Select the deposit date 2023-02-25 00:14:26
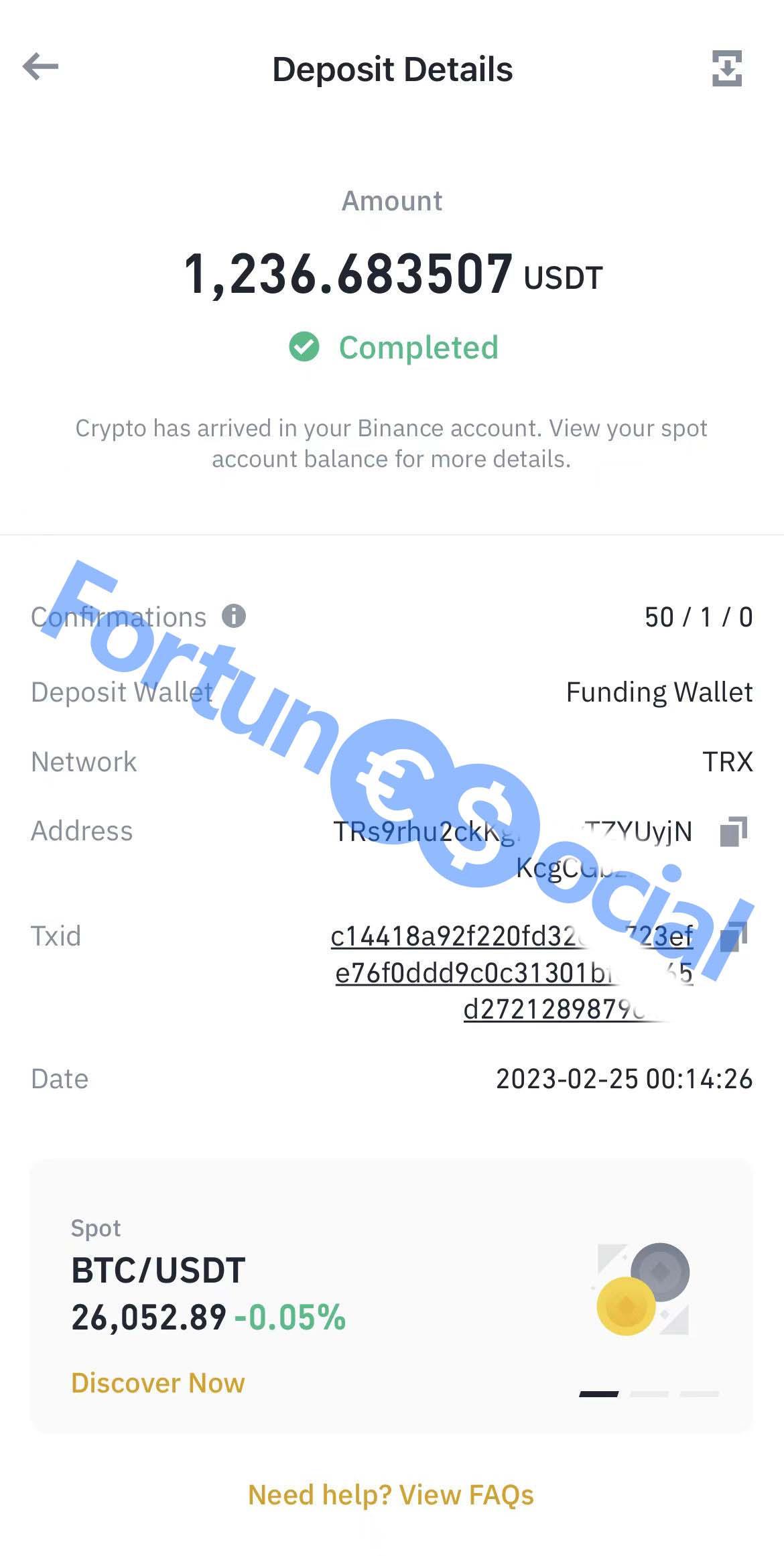This screenshot has width=784, height=1556. pos(625,1078)
